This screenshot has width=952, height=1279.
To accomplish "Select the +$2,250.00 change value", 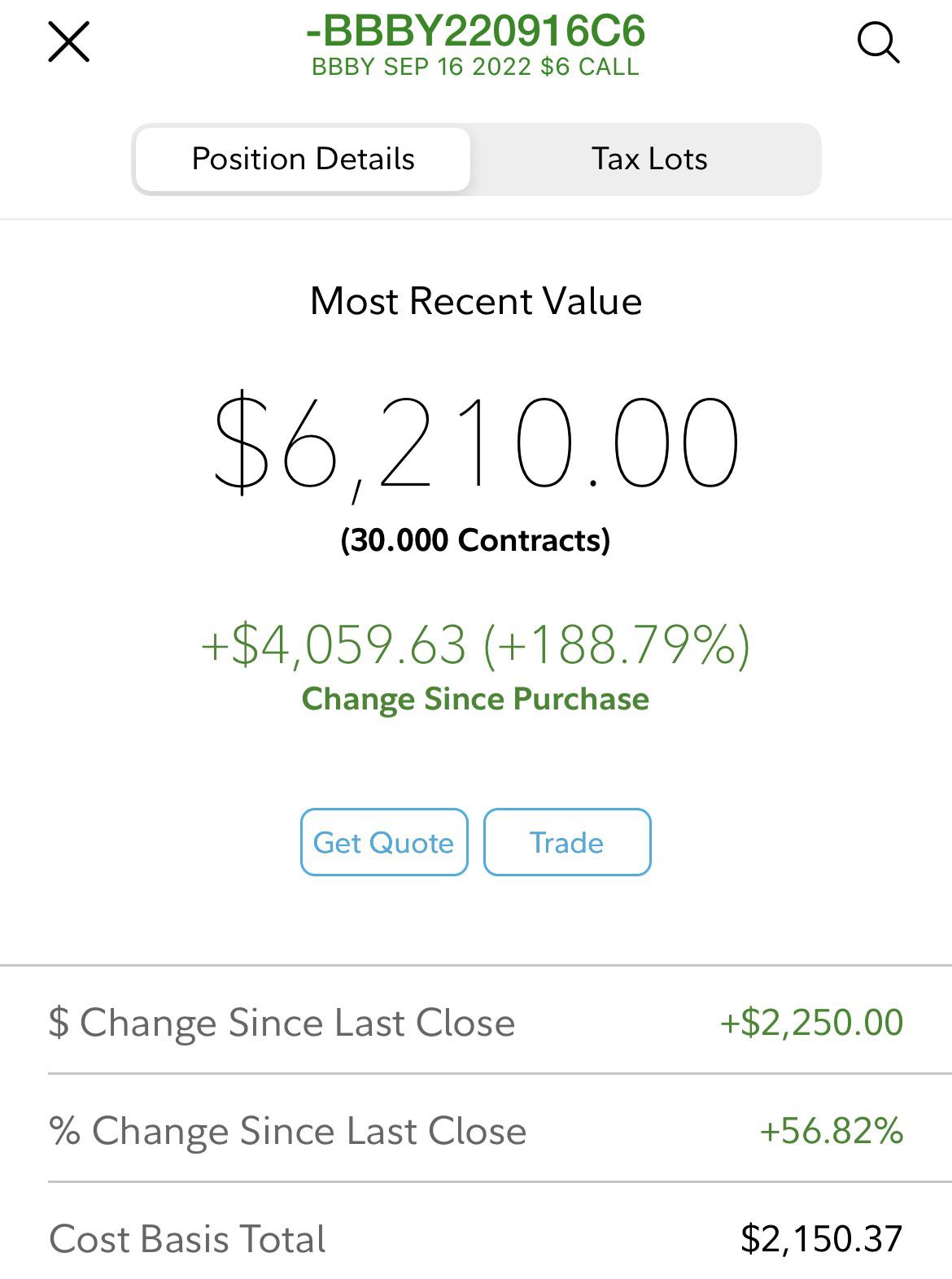I will coord(812,1023).
